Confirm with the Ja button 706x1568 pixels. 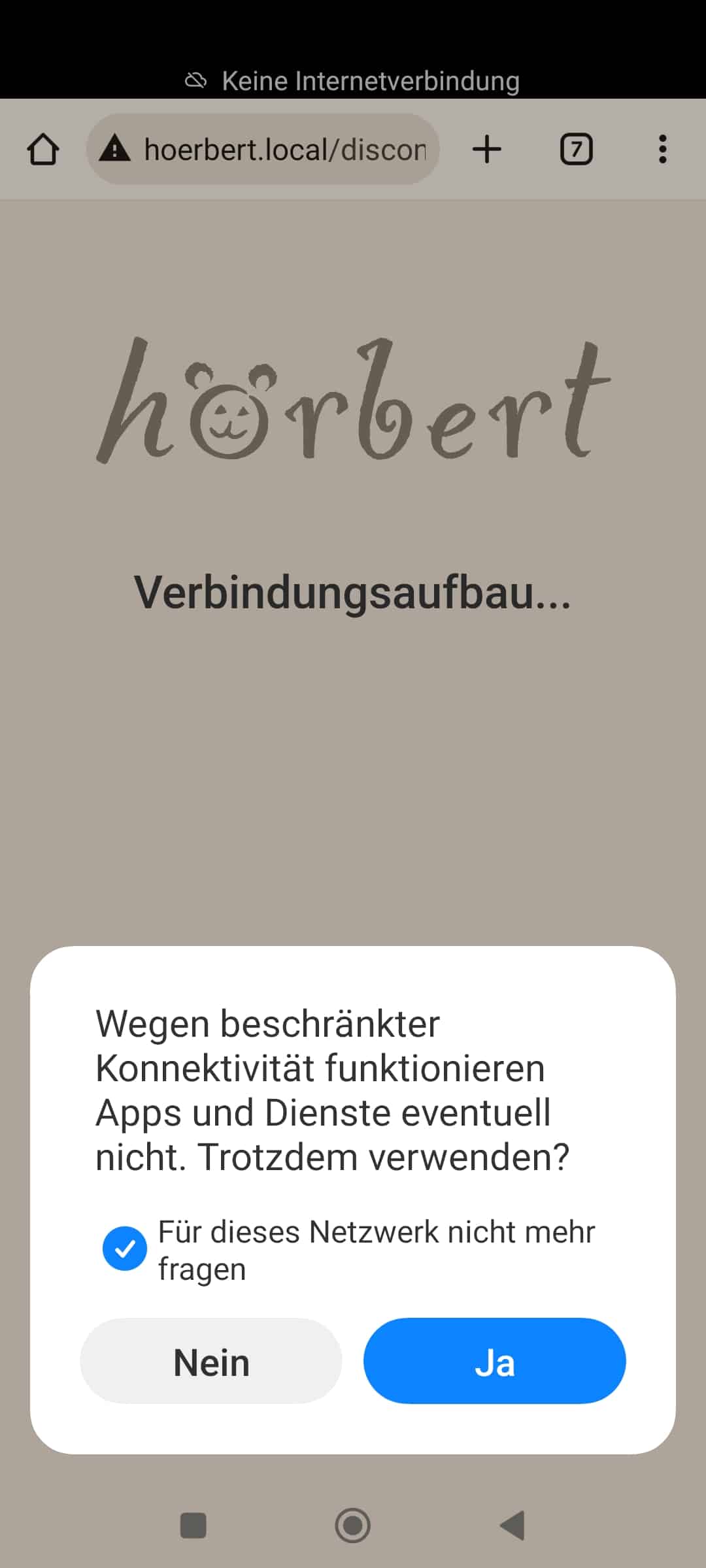494,1360
